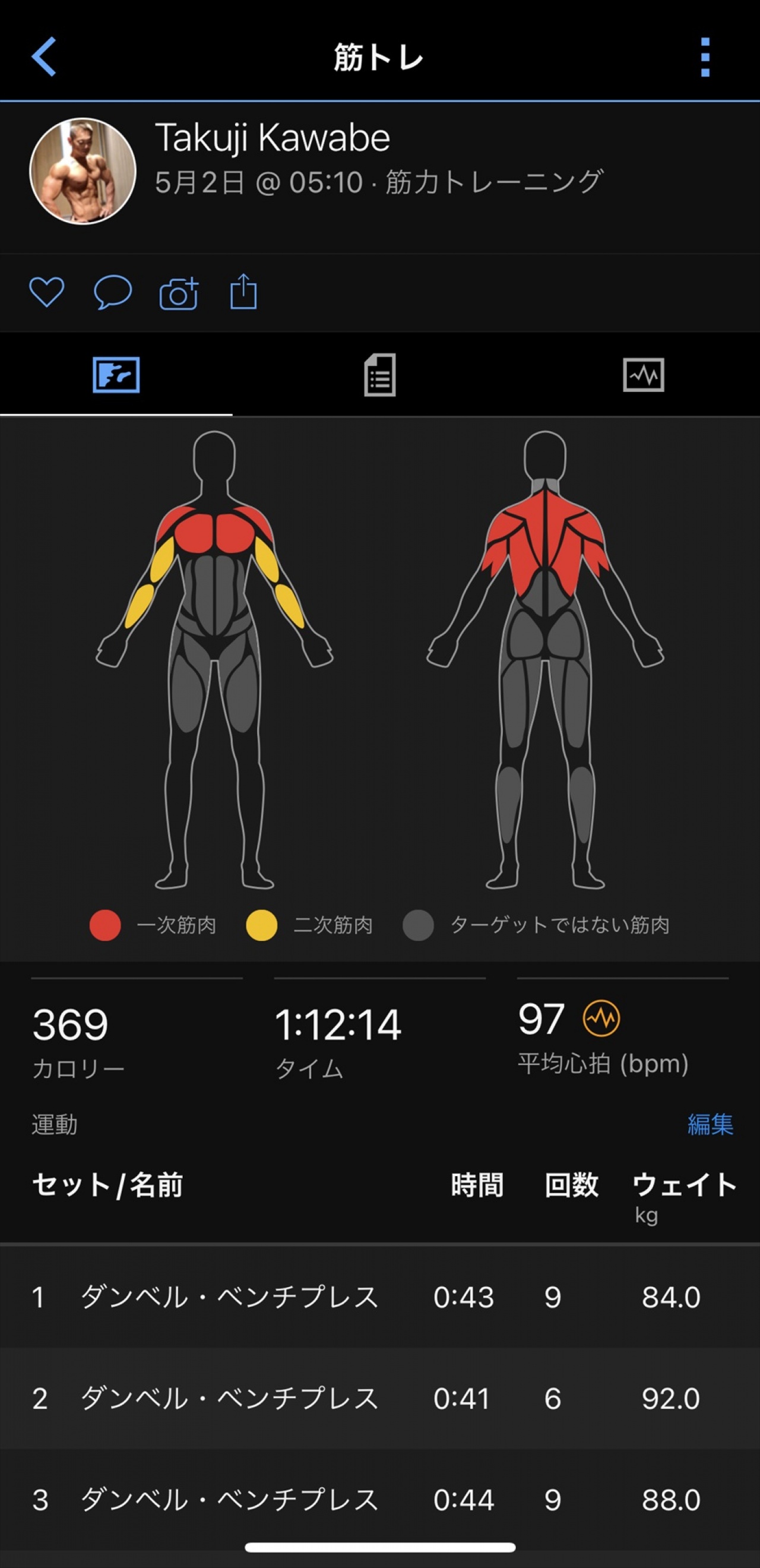This screenshot has height=1568, width=760.
Task: Tap 編集 to edit the exercises
Action: [x=710, y=1124]
